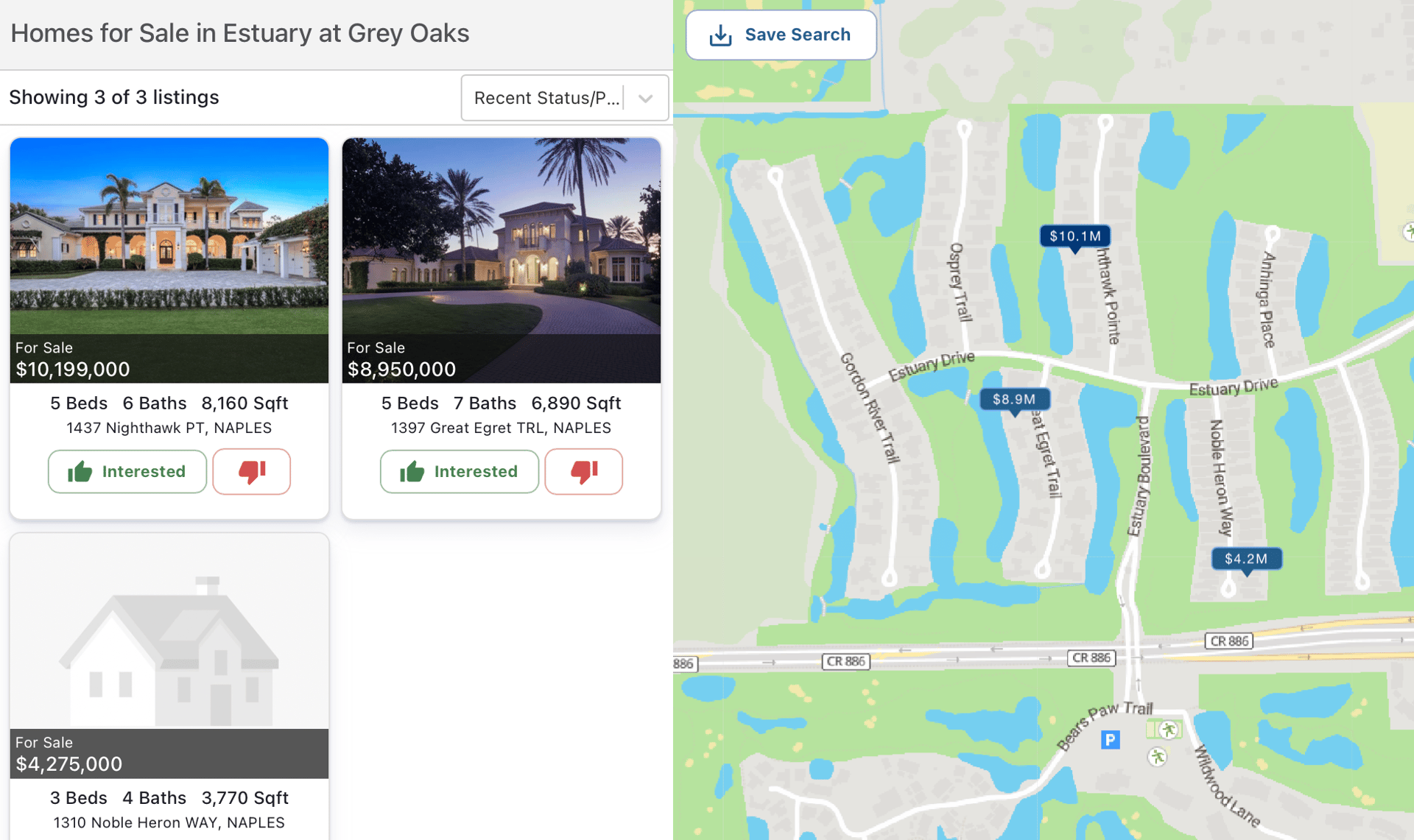Open the 1437 Nighthawk PT listing
The image size is (1414, 840).
coord(169,260)
